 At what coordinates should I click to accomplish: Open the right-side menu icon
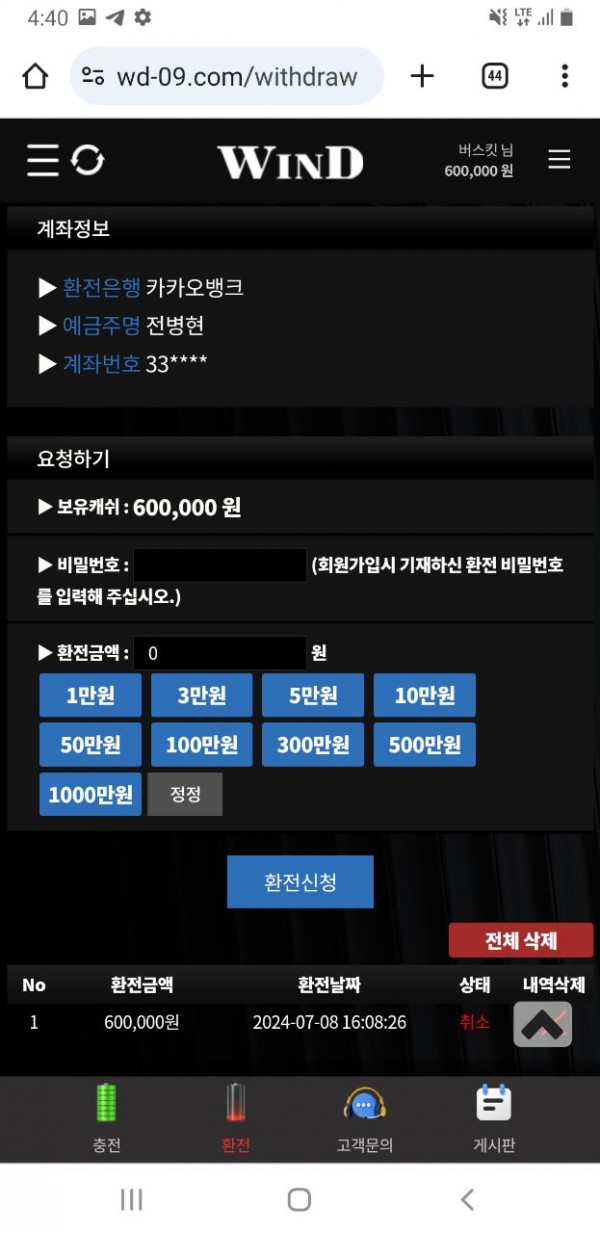559,160
